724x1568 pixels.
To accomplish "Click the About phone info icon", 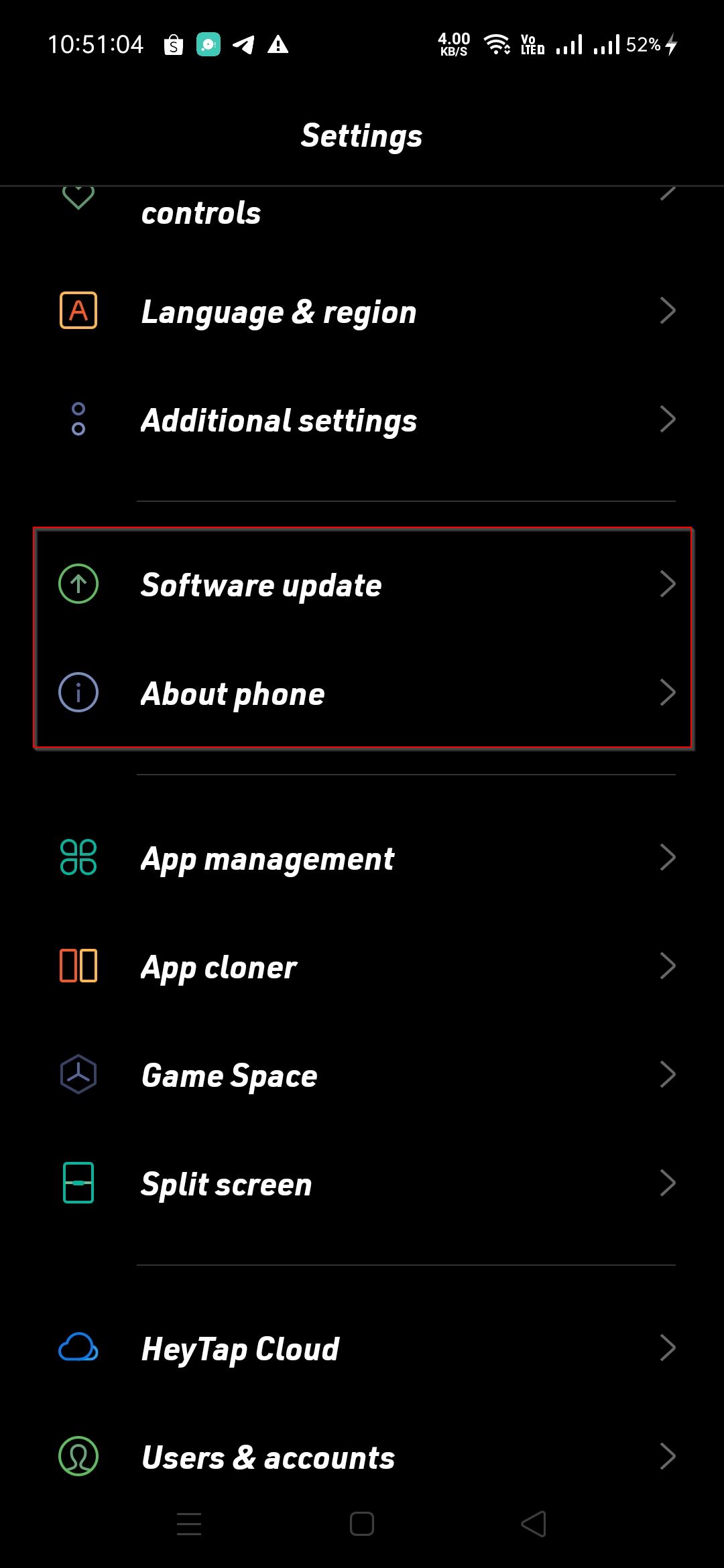I will pyautogui.click(x=78, y=694).
